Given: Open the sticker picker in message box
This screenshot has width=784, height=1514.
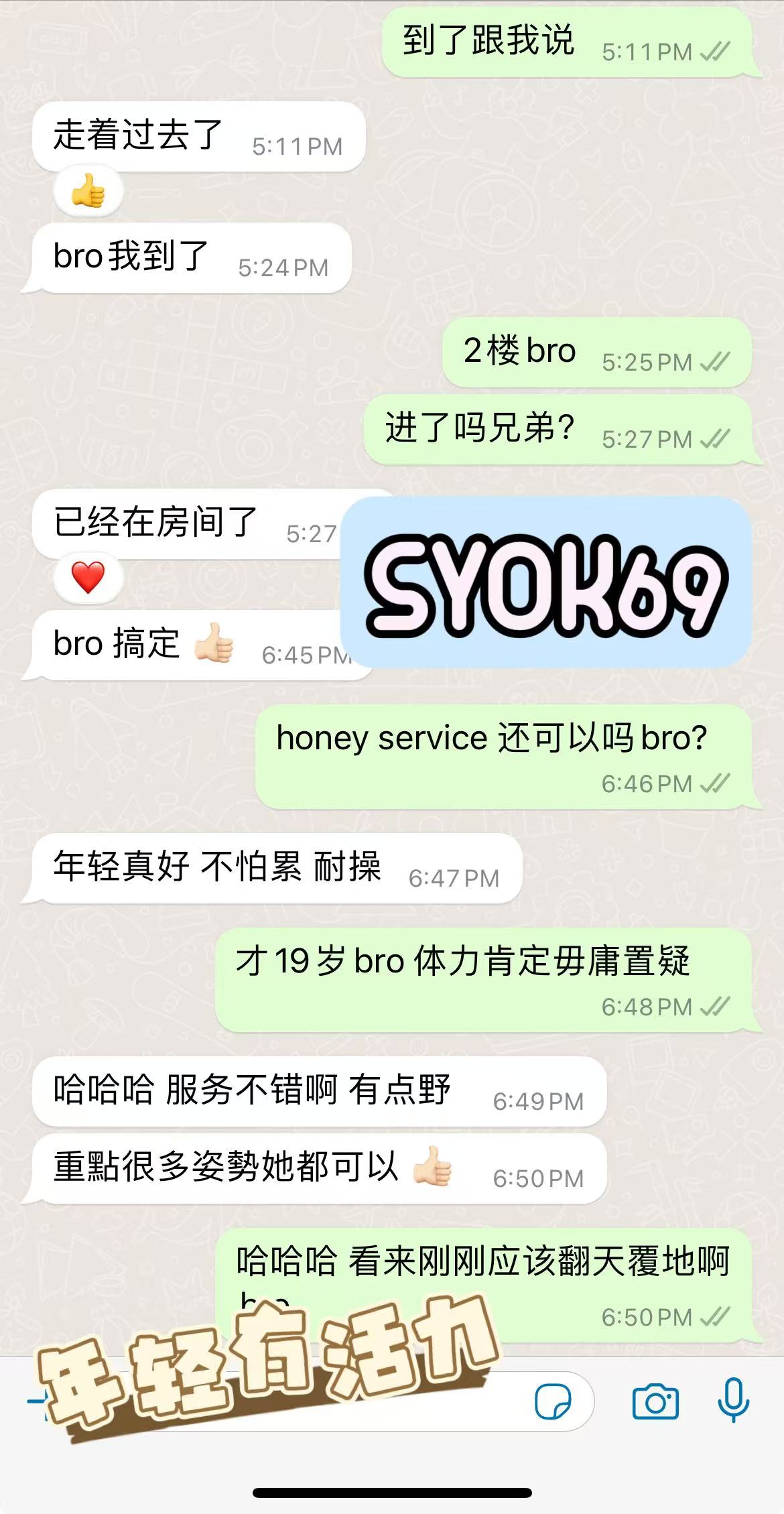Looking at the screenshot, I should 553,1402.
